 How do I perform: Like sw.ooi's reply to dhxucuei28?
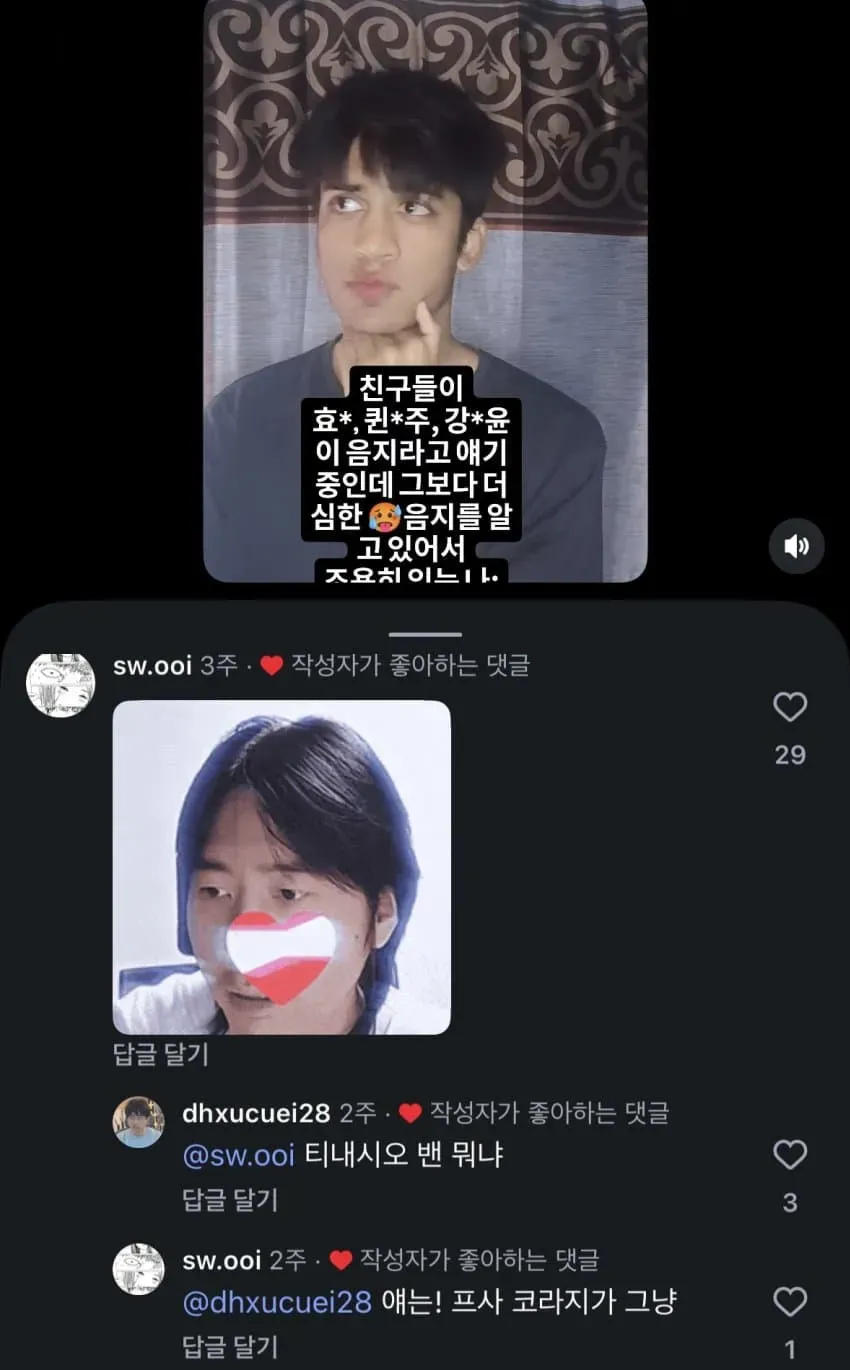[x=790, y=1302]
